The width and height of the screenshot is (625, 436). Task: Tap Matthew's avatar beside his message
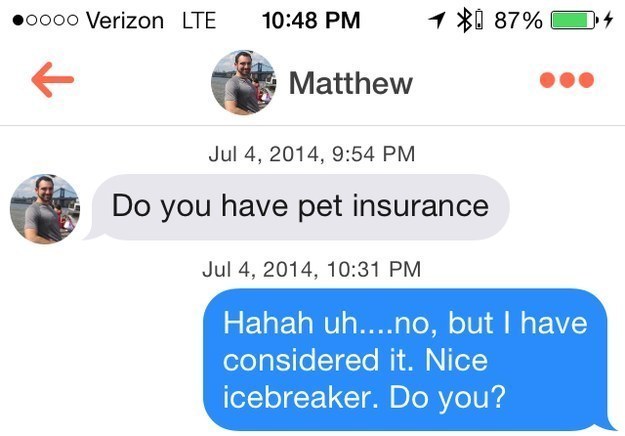[44, 209]
